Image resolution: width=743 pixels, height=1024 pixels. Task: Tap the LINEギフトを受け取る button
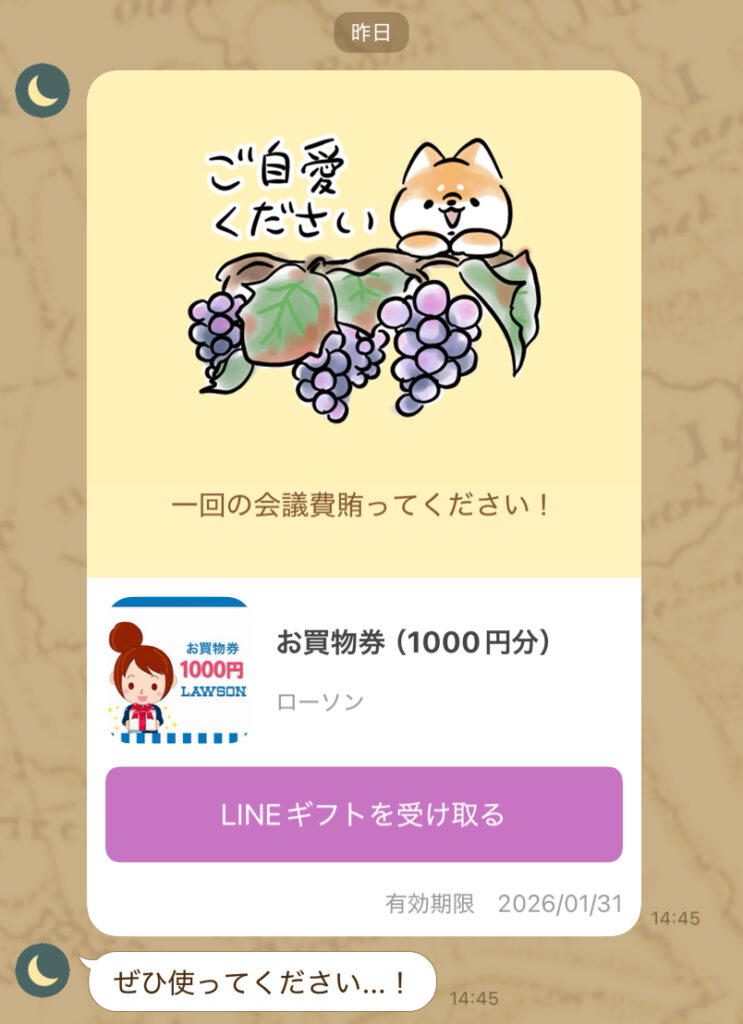coord(363,814)
